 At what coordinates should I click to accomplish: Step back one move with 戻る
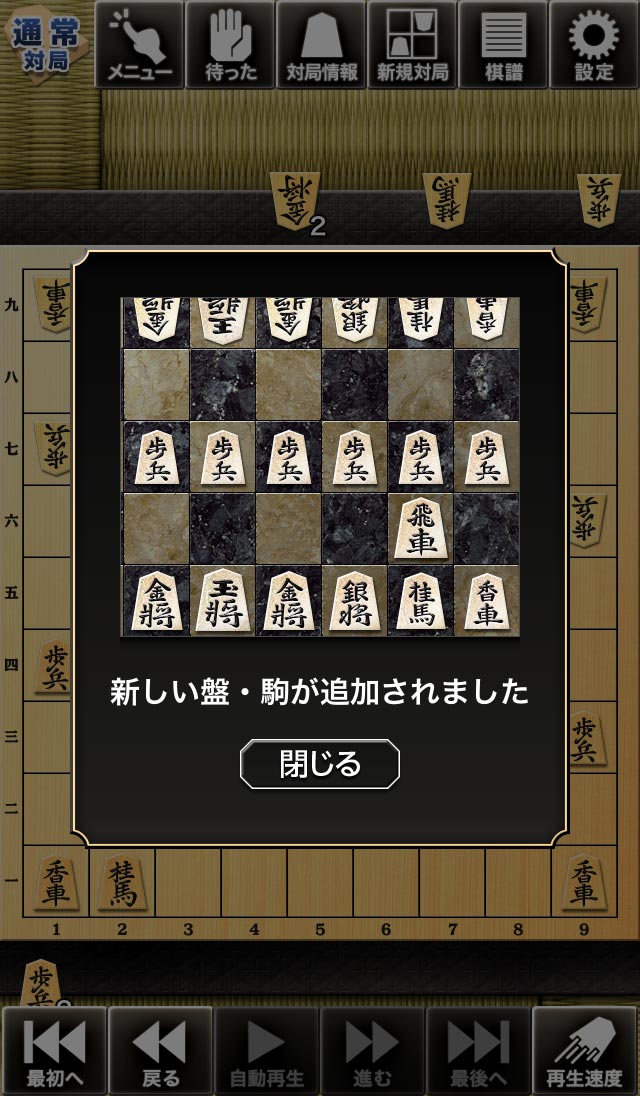[x=160, y=1050]
